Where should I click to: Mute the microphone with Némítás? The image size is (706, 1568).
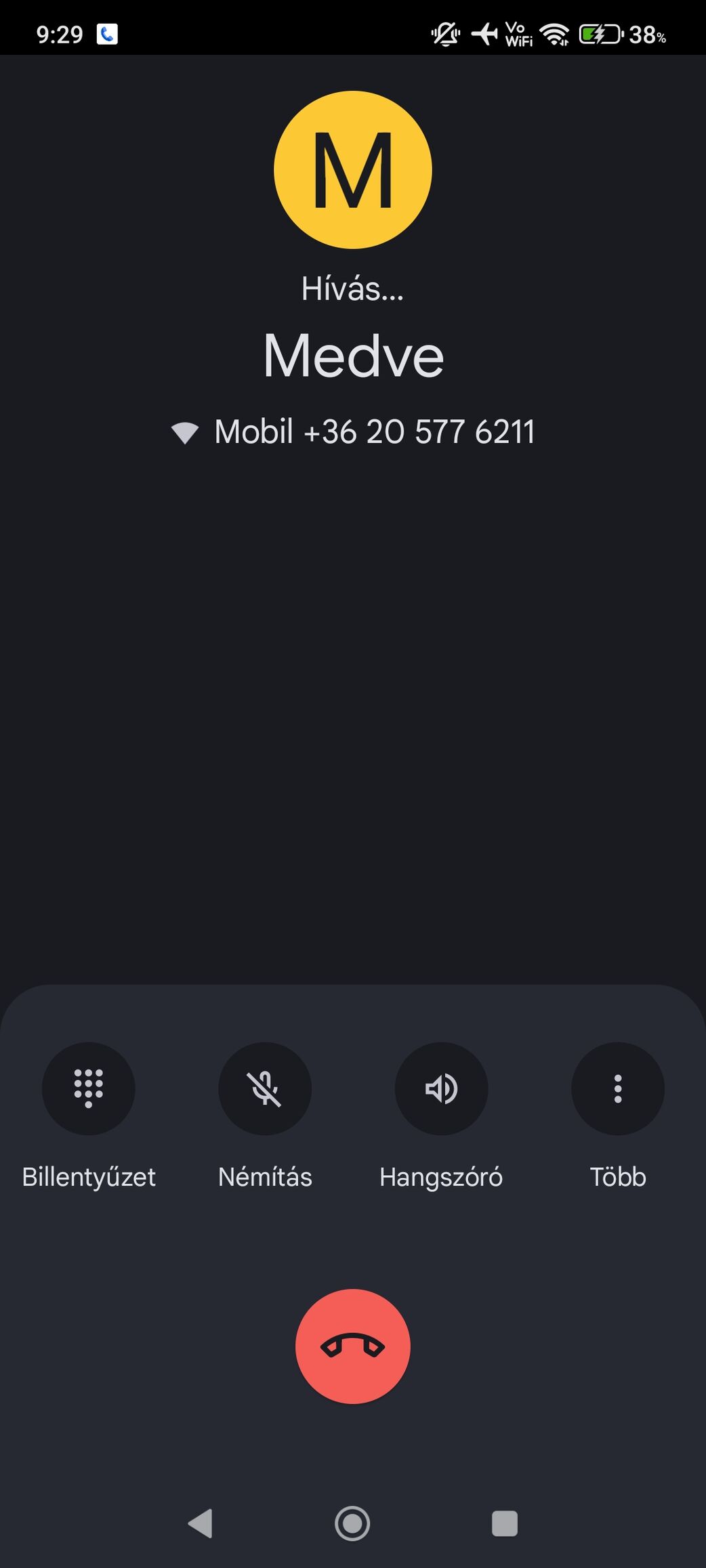265,1088
